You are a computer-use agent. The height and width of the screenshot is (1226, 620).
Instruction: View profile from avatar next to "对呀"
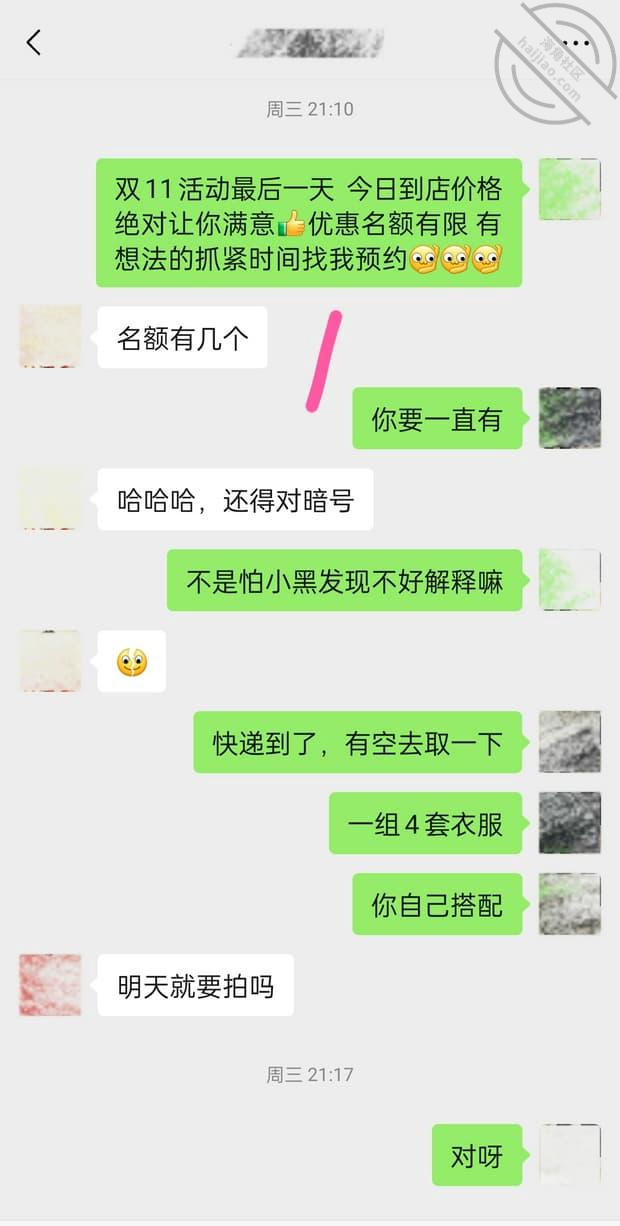click(x=570, y=1155)
